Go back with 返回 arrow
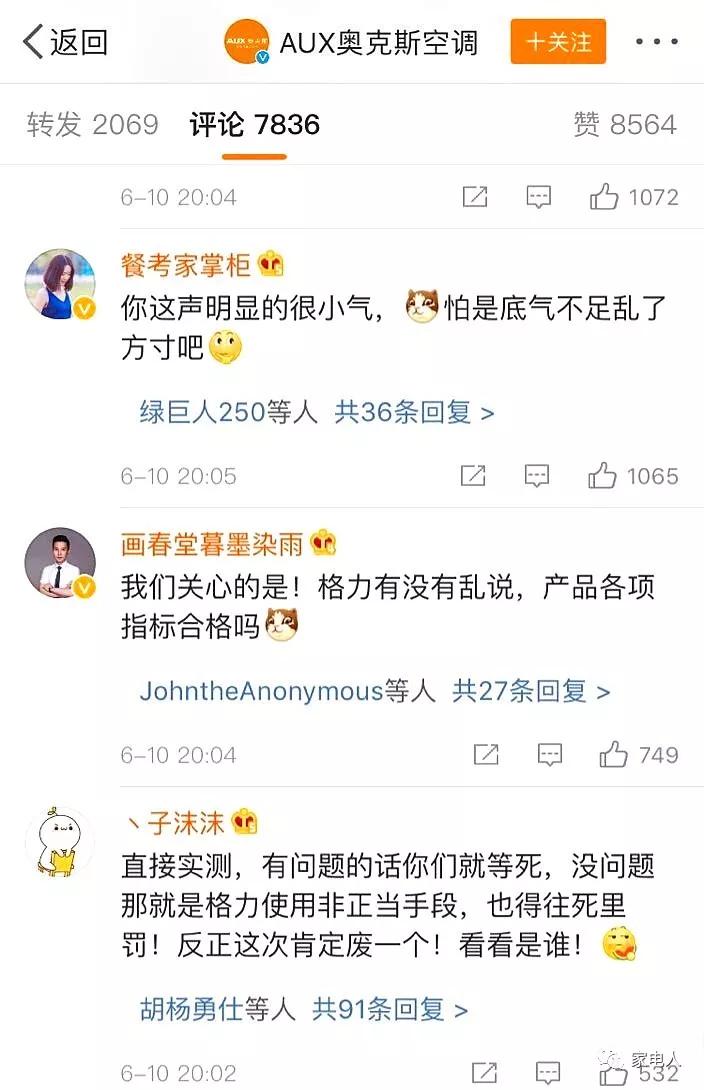This screenshot has height=1090, width=704. pos(65,43)
